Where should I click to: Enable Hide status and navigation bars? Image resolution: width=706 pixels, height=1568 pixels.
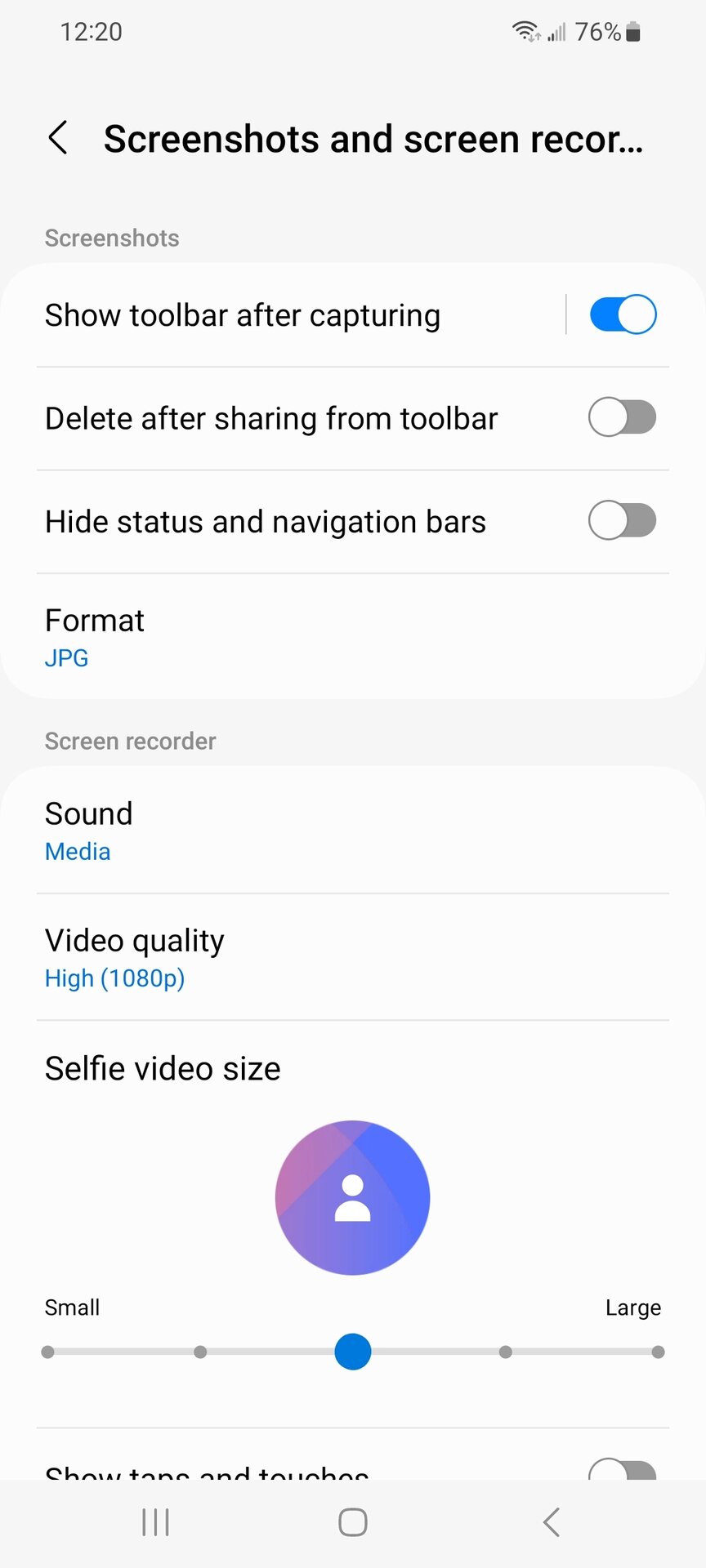click(623, 521)
